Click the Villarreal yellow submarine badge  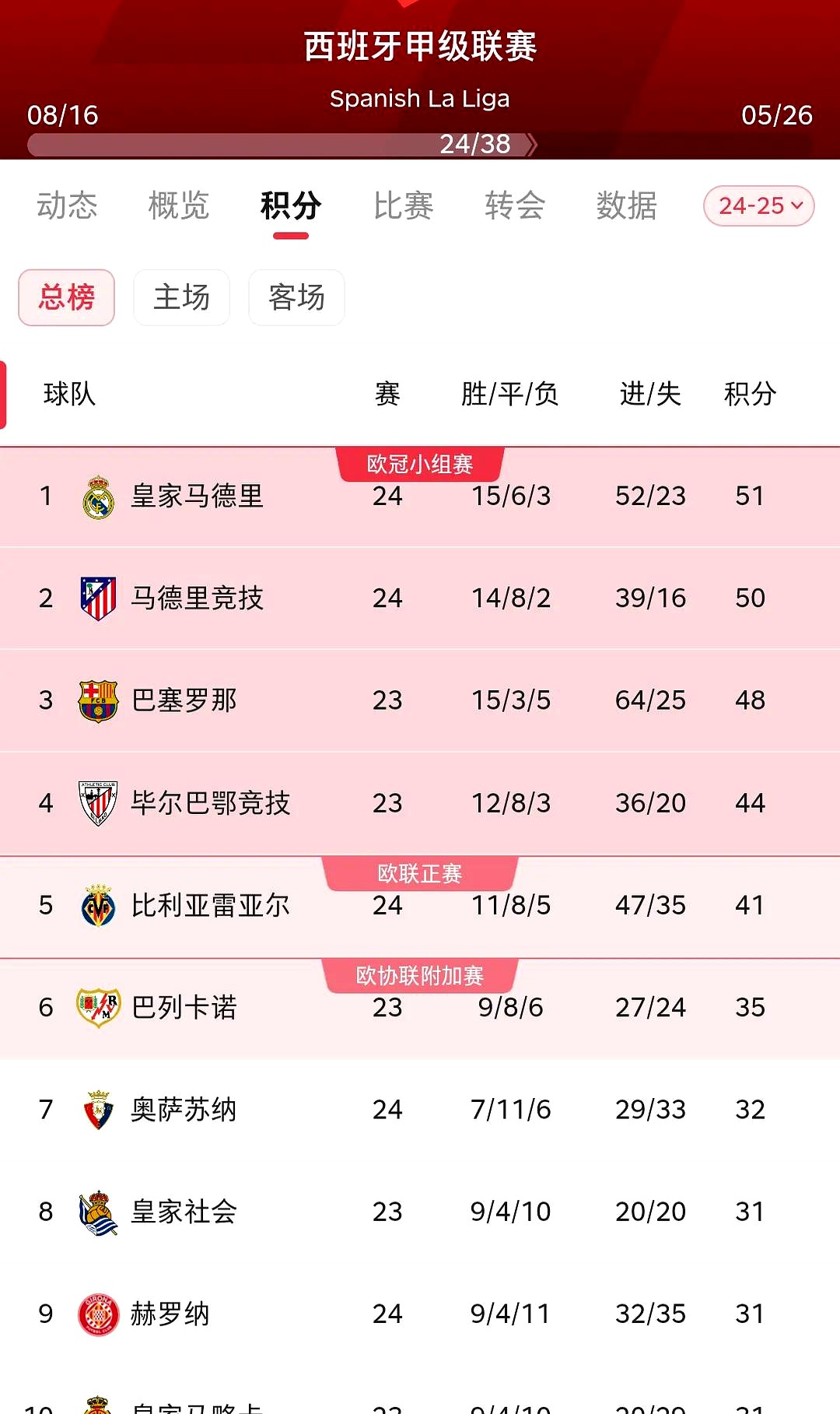pos(98,905)
